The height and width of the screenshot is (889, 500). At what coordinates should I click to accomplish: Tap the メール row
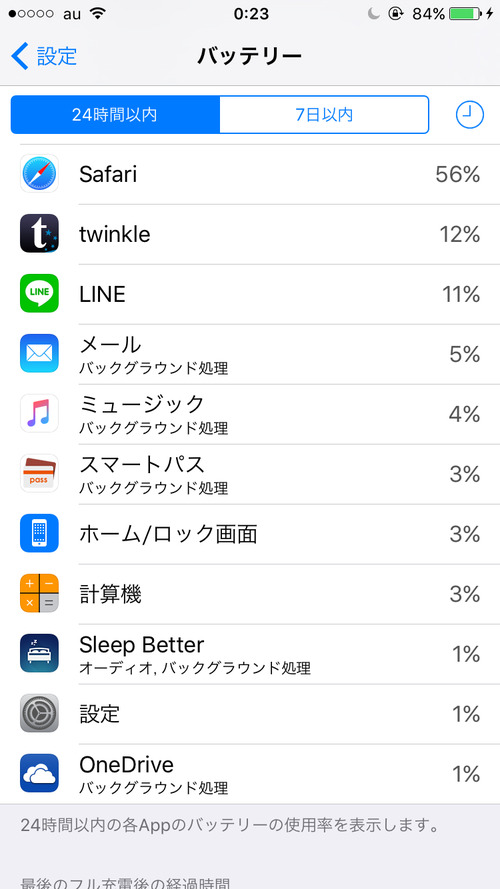(250, 354)
